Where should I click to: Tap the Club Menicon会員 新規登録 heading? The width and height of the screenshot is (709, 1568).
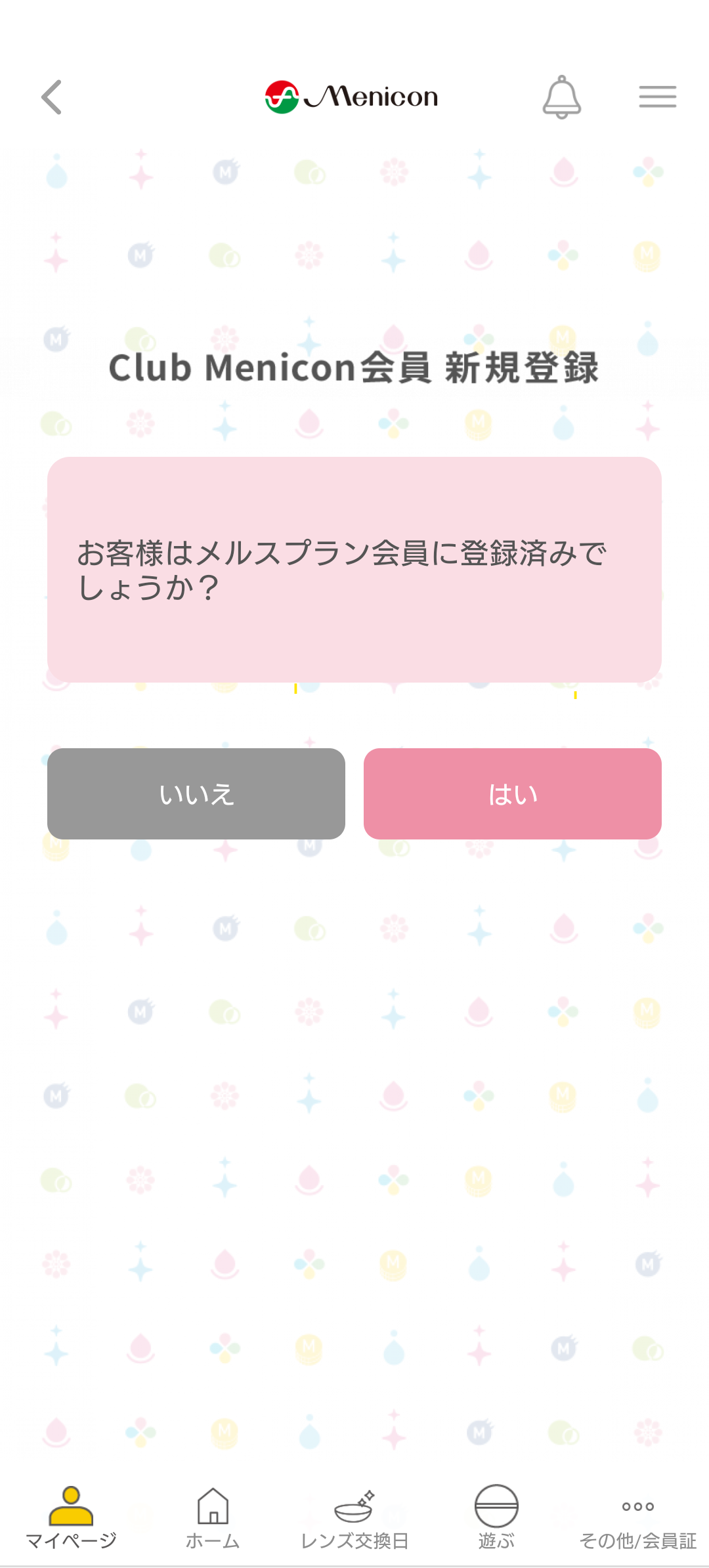tap(354, 368)
